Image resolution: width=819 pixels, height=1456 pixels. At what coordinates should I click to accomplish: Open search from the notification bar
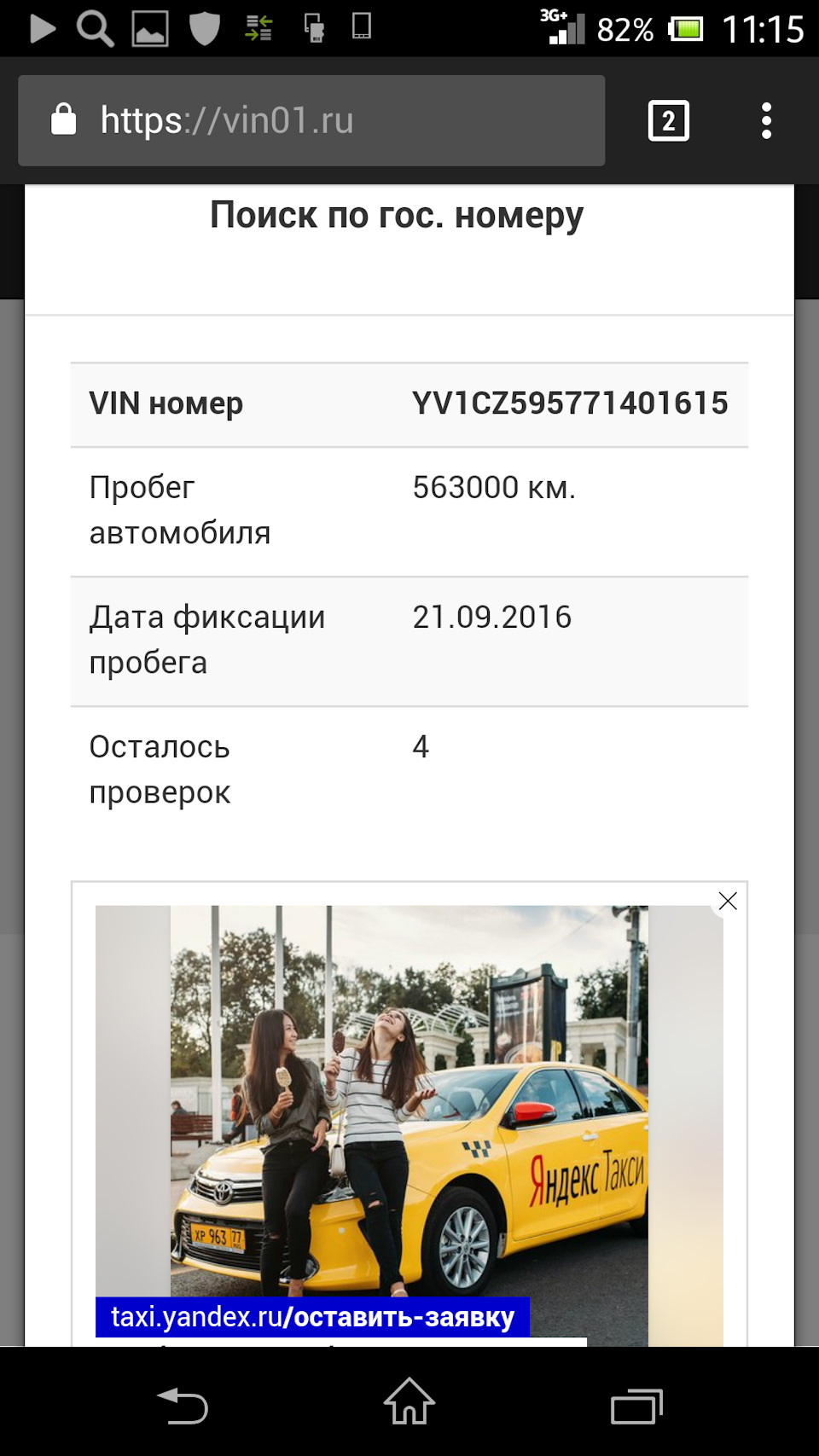tap(94, 26)
